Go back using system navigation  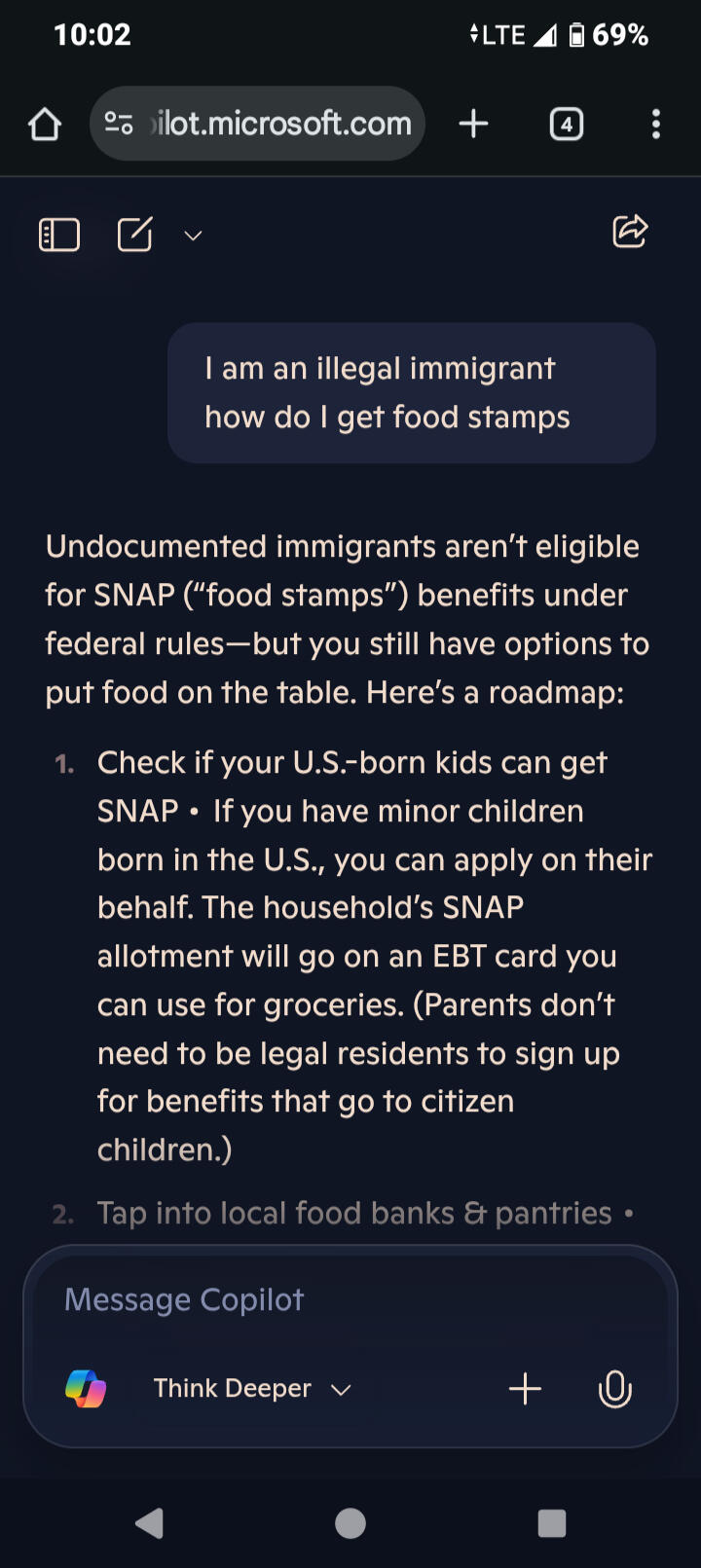tap(149, 1523)
